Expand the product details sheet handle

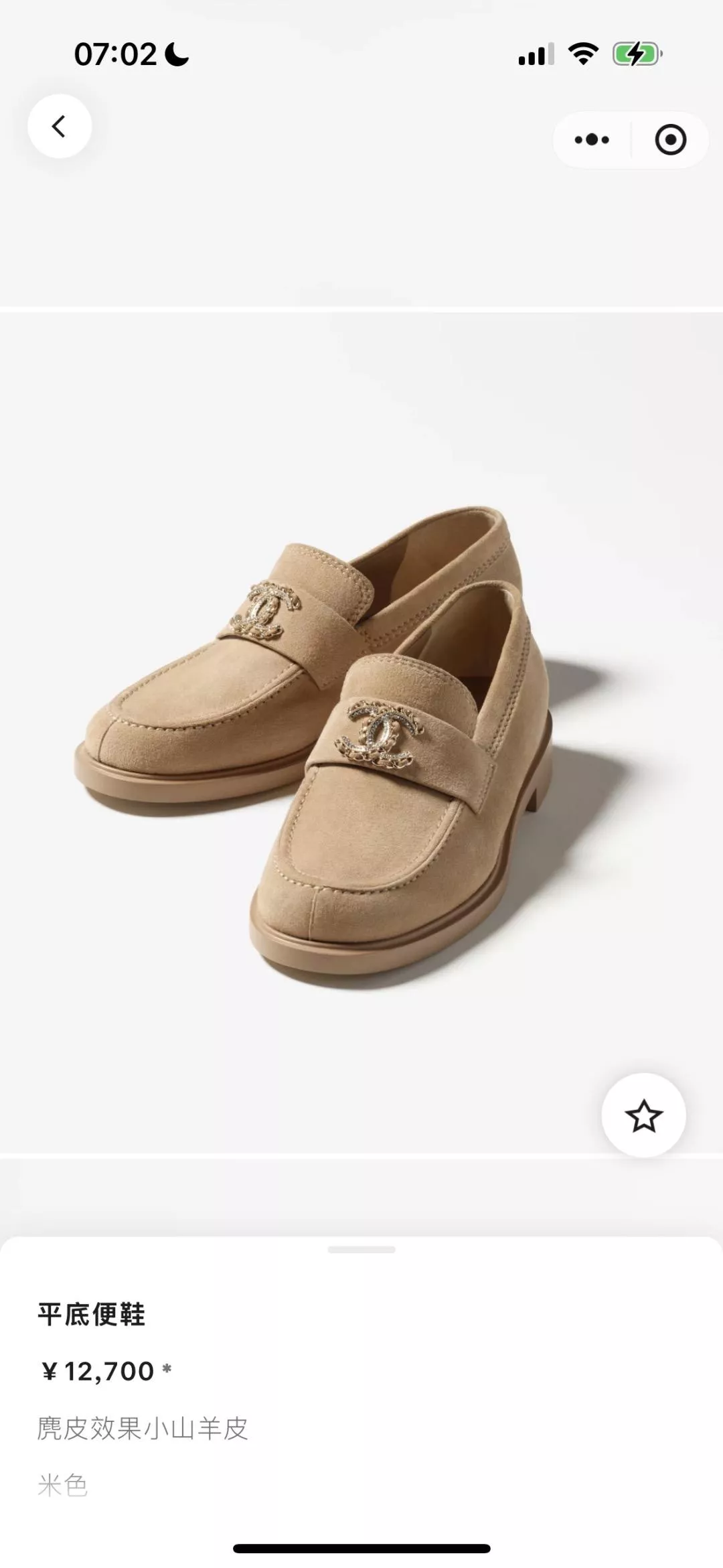click(x=361, y=1250)
